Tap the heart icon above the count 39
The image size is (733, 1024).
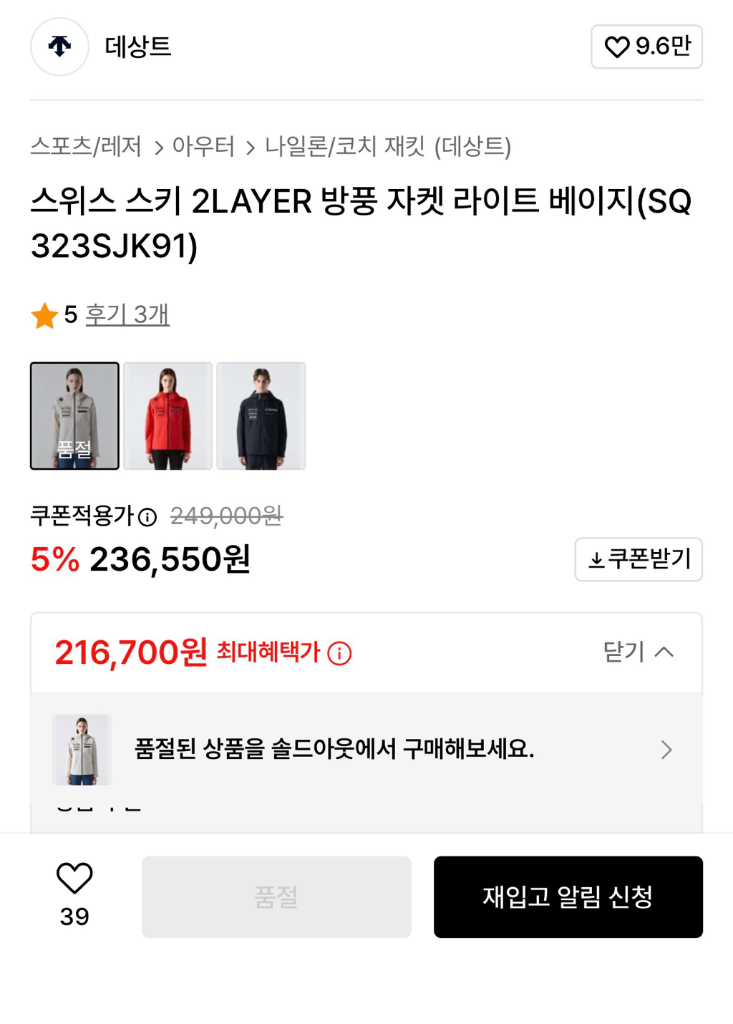click(74, 879)
